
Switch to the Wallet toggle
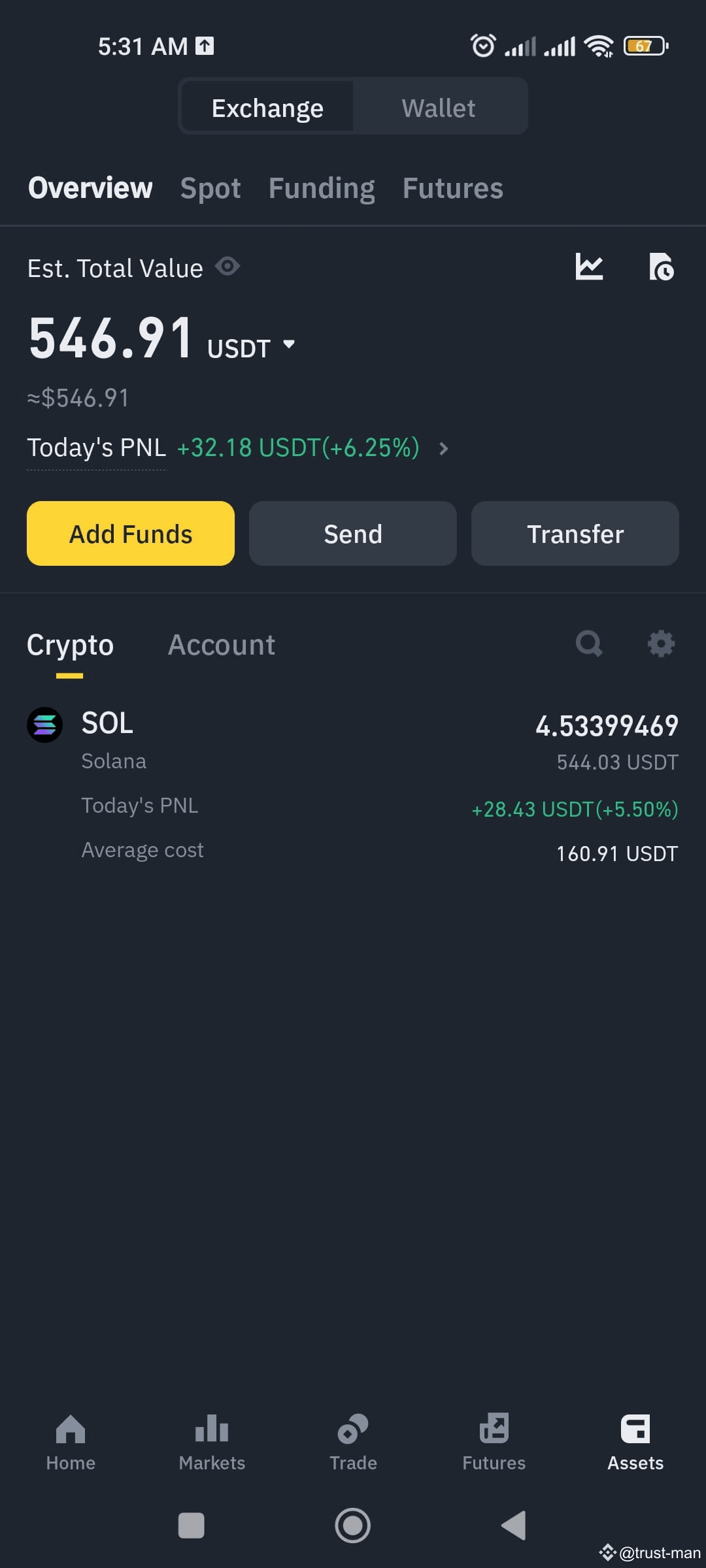click(439, 106)
